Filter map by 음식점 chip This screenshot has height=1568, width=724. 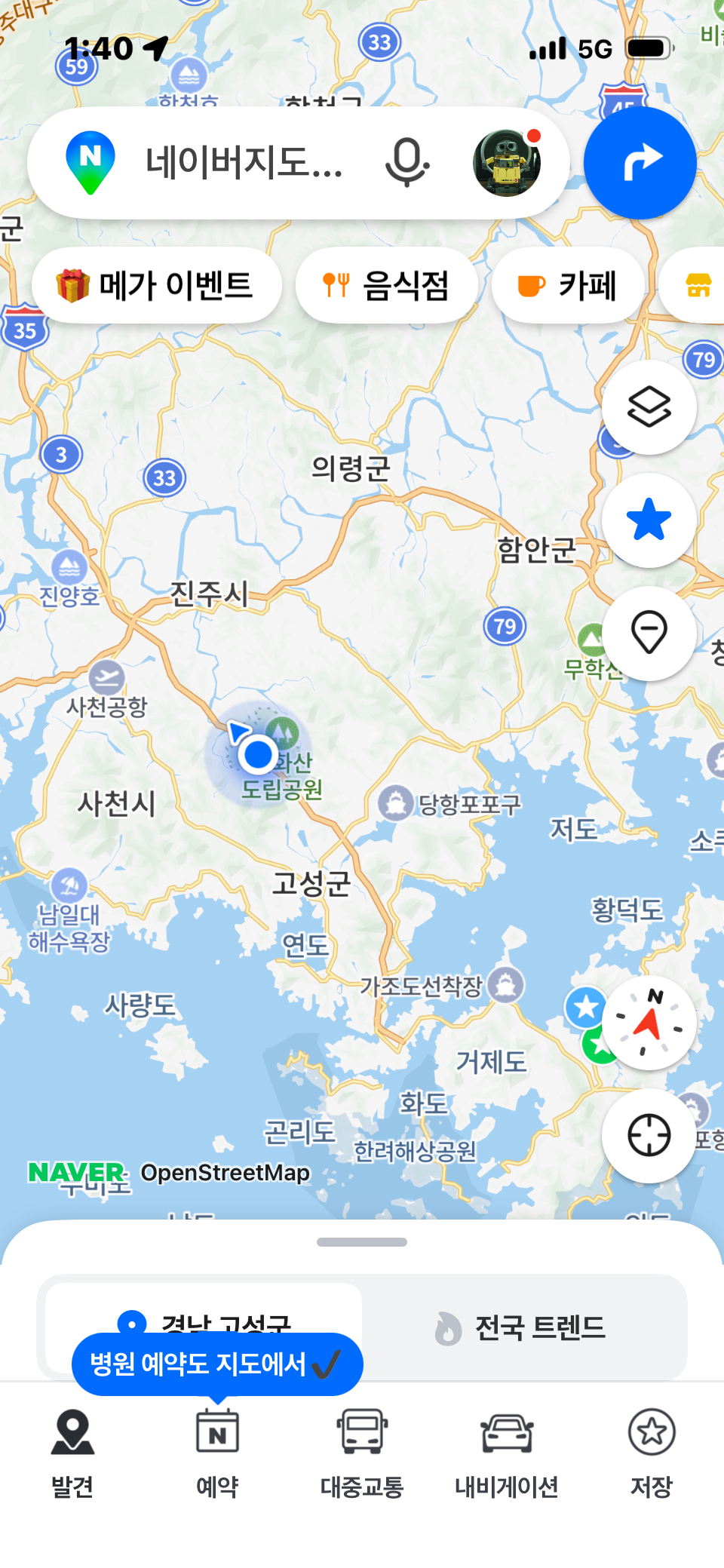point(386,286)
